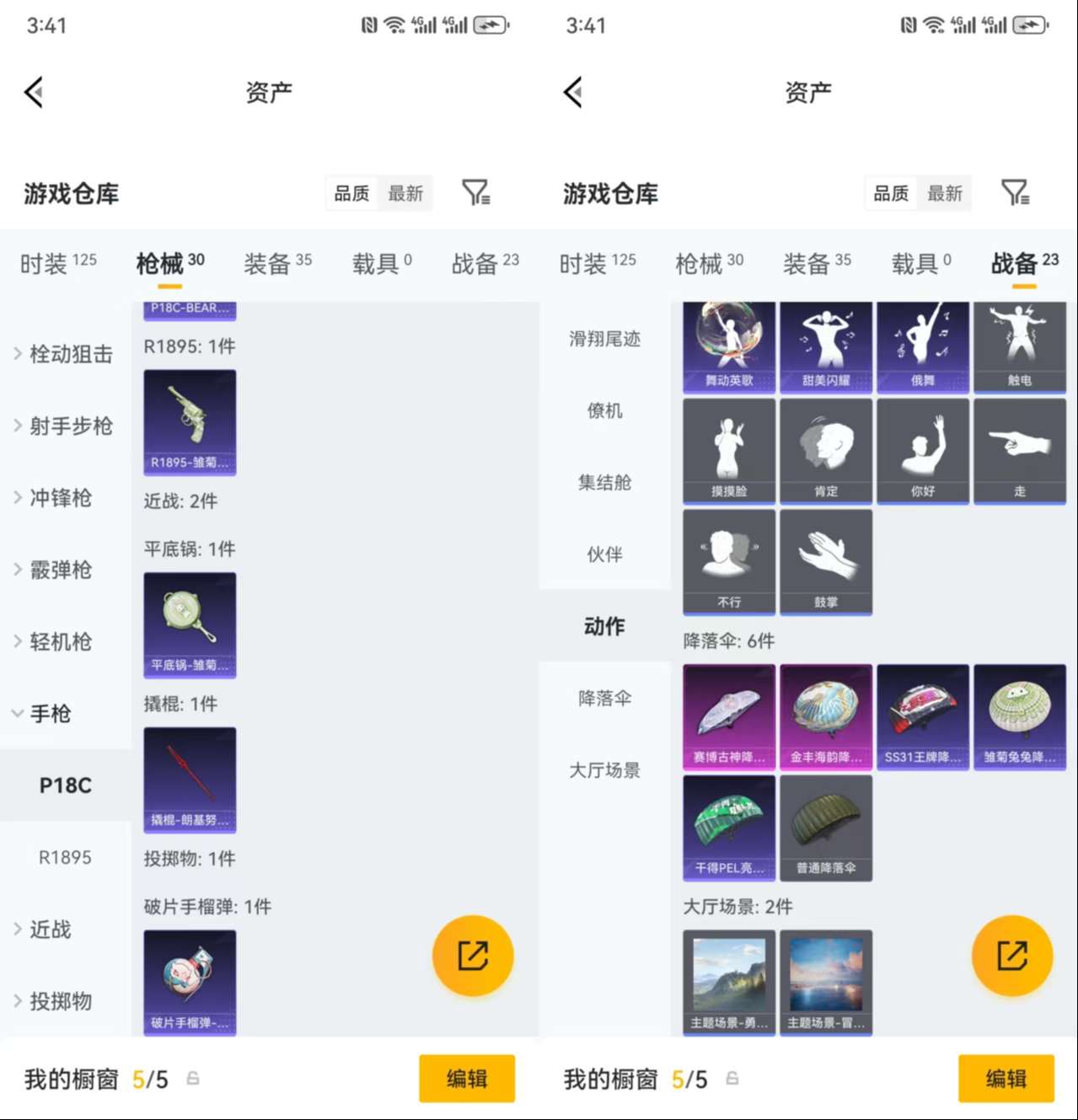This screenshot has height=1120, width=1078.
Task: Enable 品质 sort on the 战备 page
Action: click(x=890, y=192)
